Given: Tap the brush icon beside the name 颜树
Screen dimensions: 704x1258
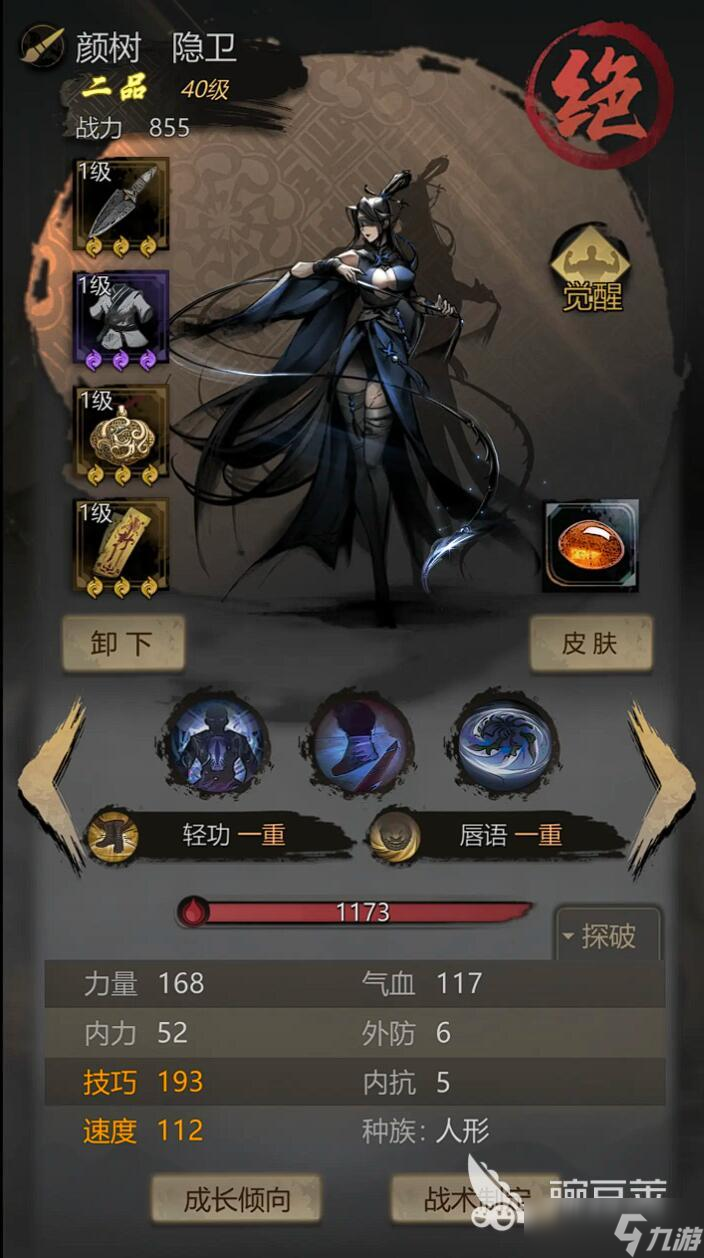Looking at the screenshot, I should pyautogui.click(x=42, y=46).
